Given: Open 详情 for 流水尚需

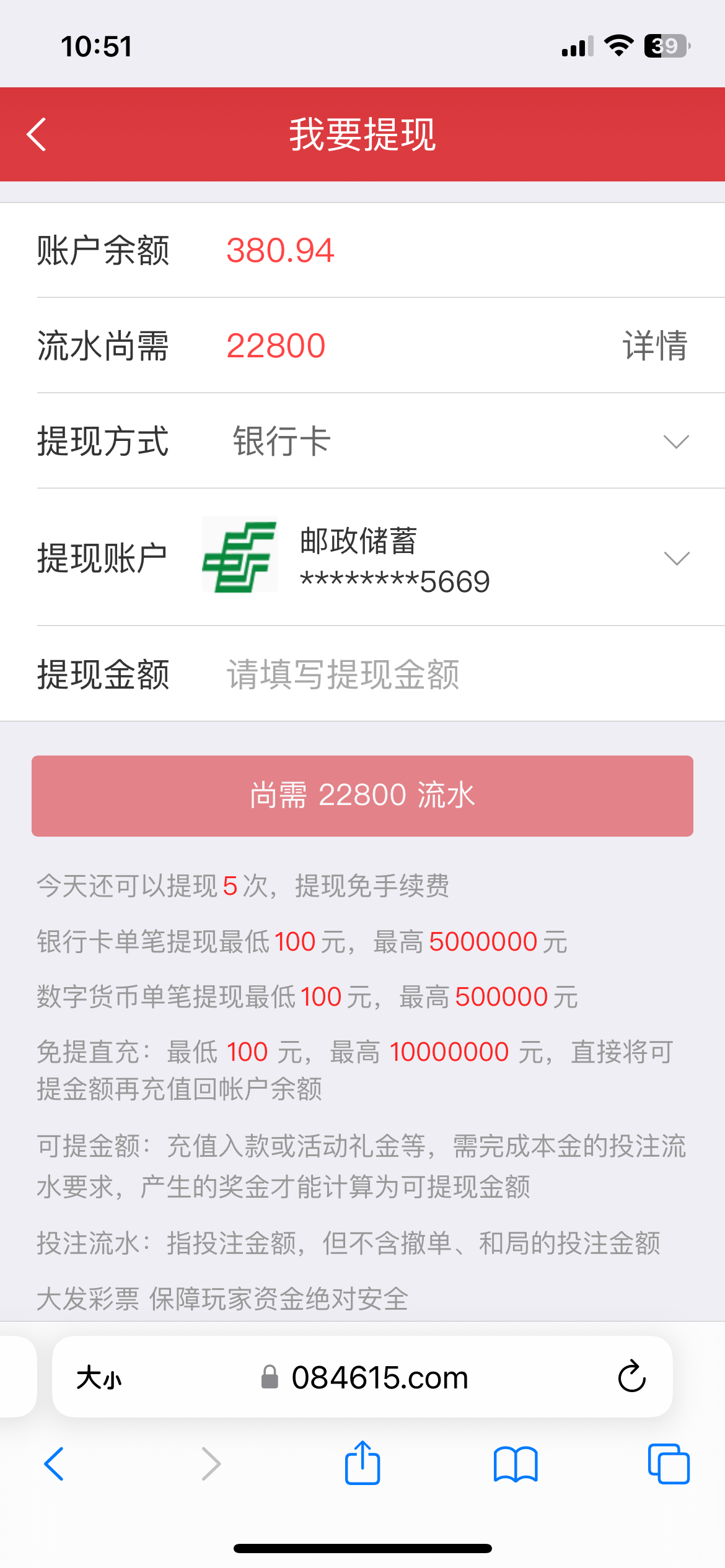Looking at the screenshot, I should click(x=655, y=346).
